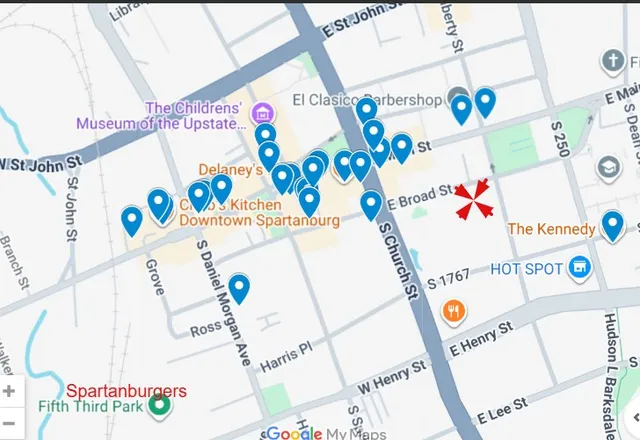Open the Fifth Third Park marker
The height and width of the screenshot is (440, 640).
[158, 406]
